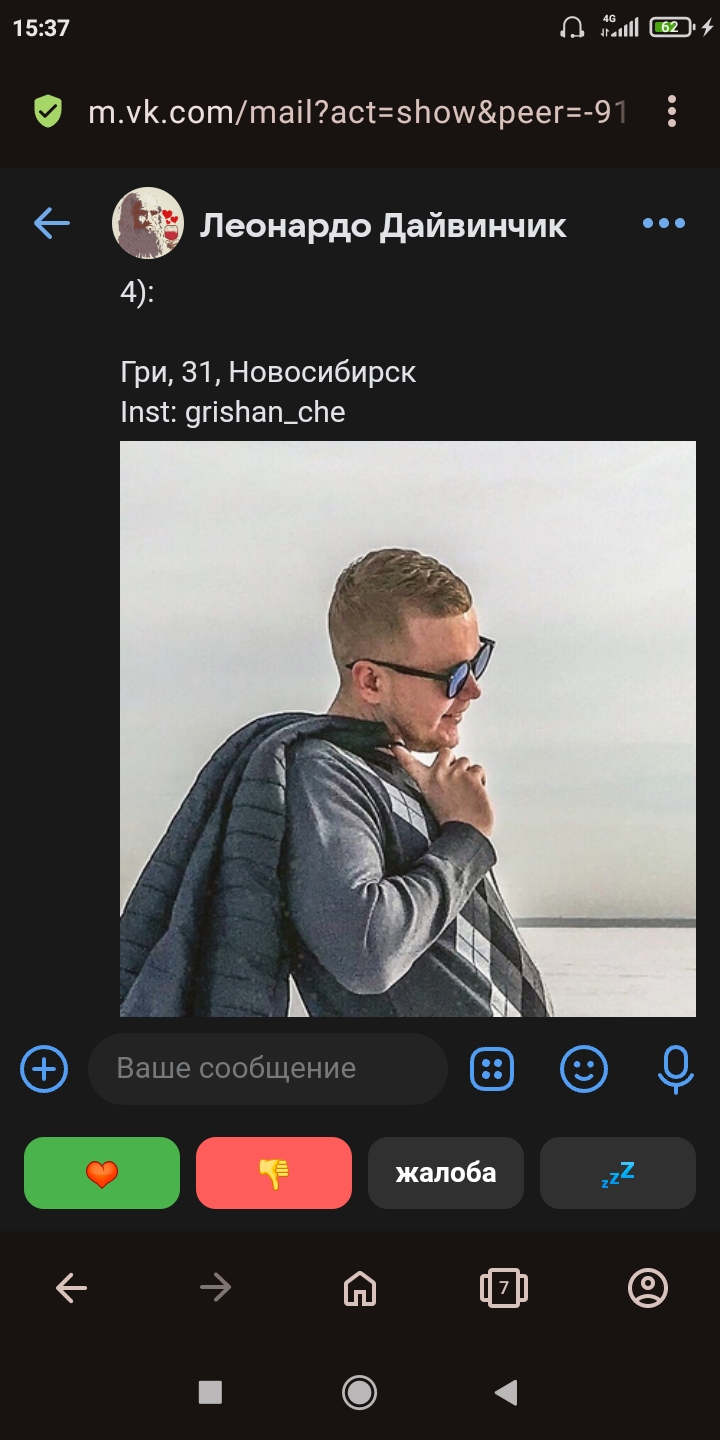Focus the Ваше сообщение message field
Viewport: 720px width, 1440px height.
267,1068
